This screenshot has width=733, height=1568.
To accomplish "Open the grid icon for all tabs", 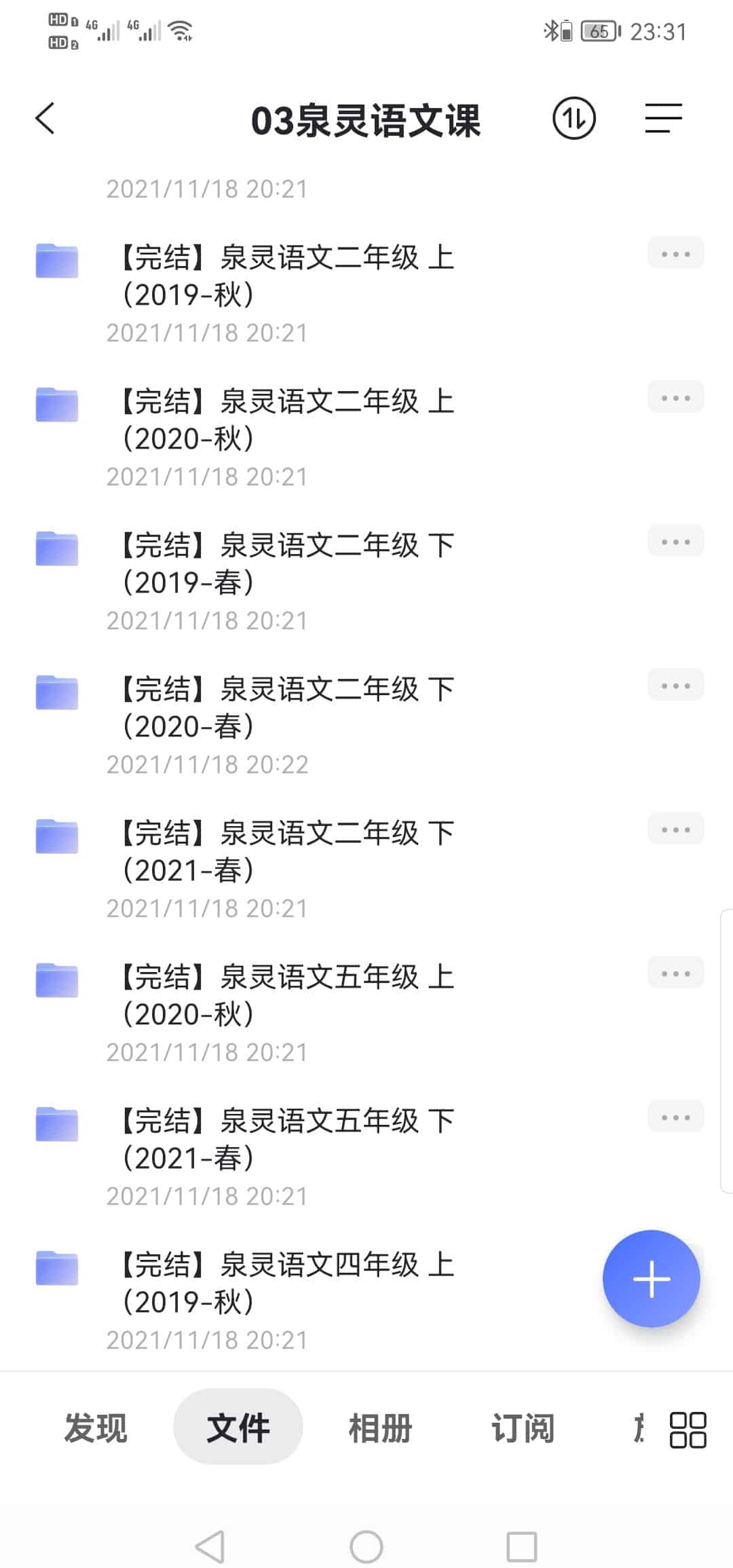I will pyautogui.click(x=688, y=1429).
